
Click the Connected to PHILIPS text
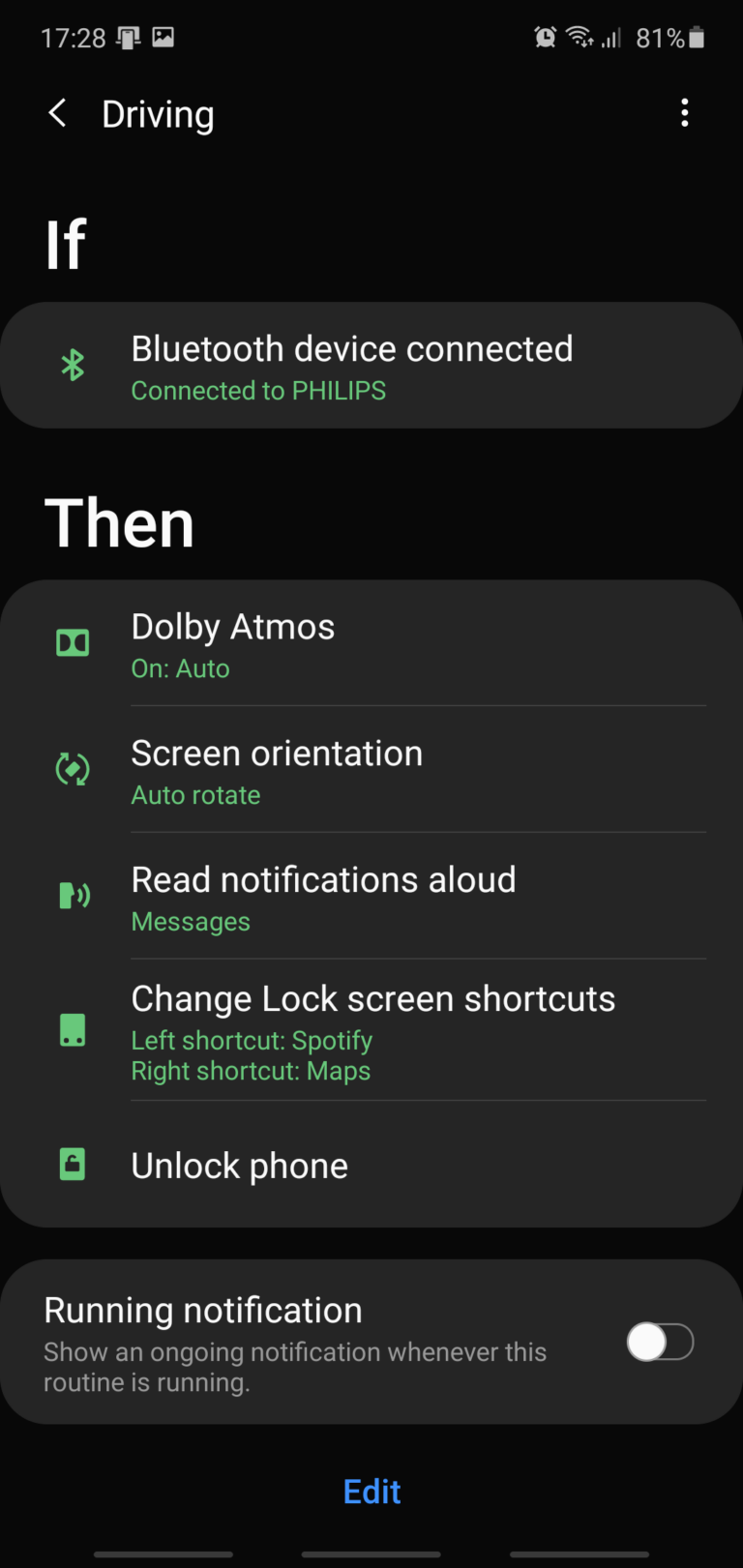[258, 391]
